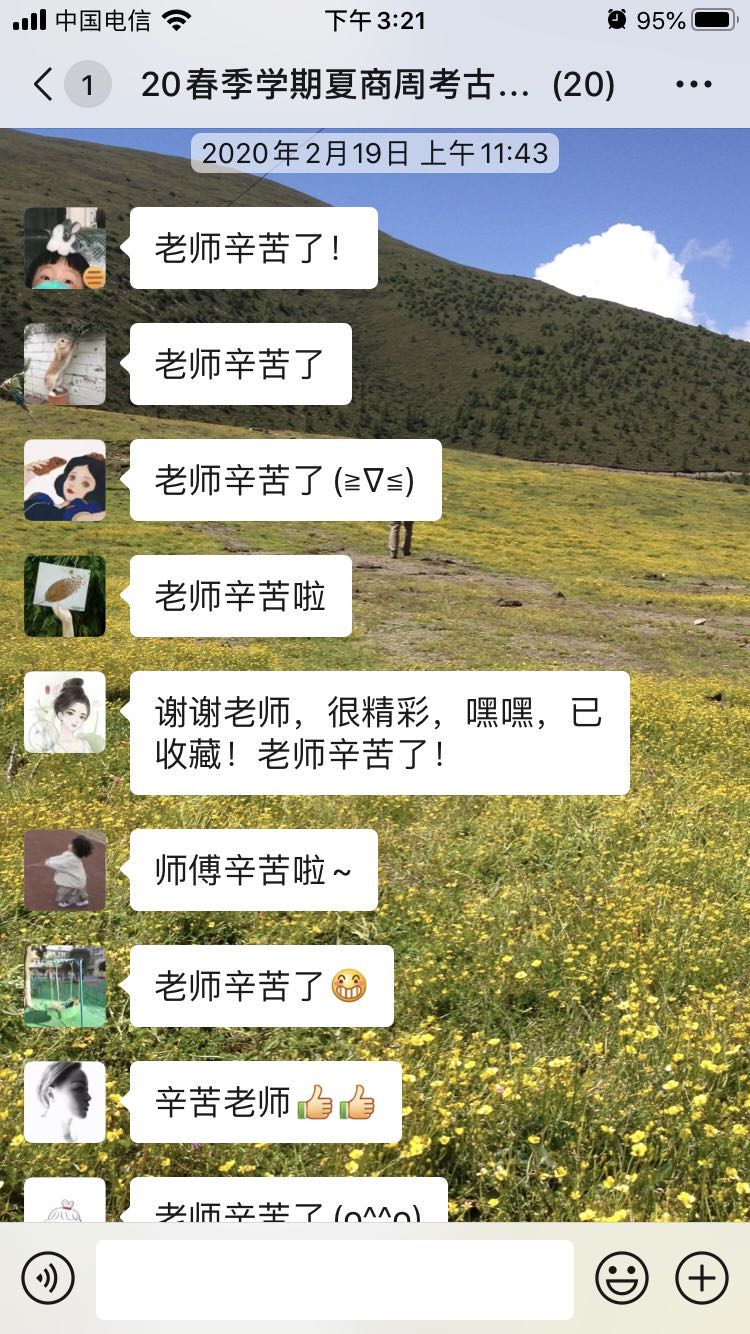The height and width of the screenshot is (1334, 750).
Task: Open the emoji sticker panel
Action: 621,1278
